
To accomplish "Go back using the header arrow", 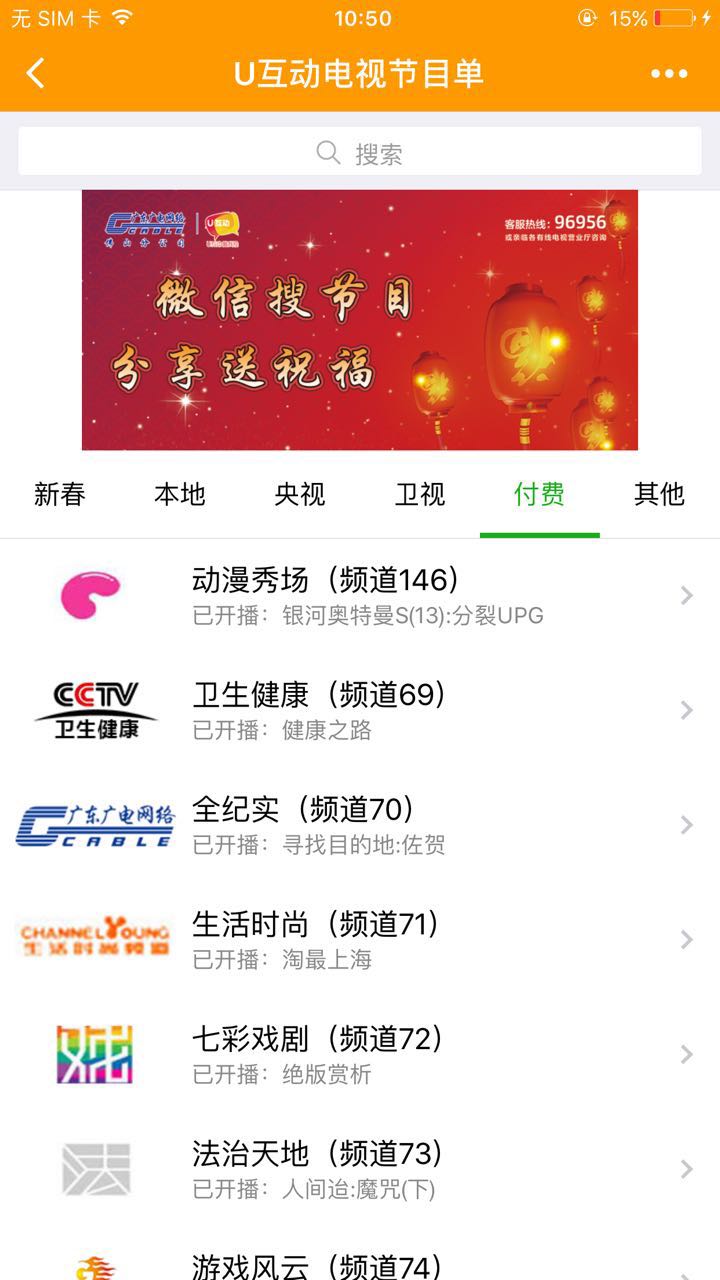I will (36, 73).
